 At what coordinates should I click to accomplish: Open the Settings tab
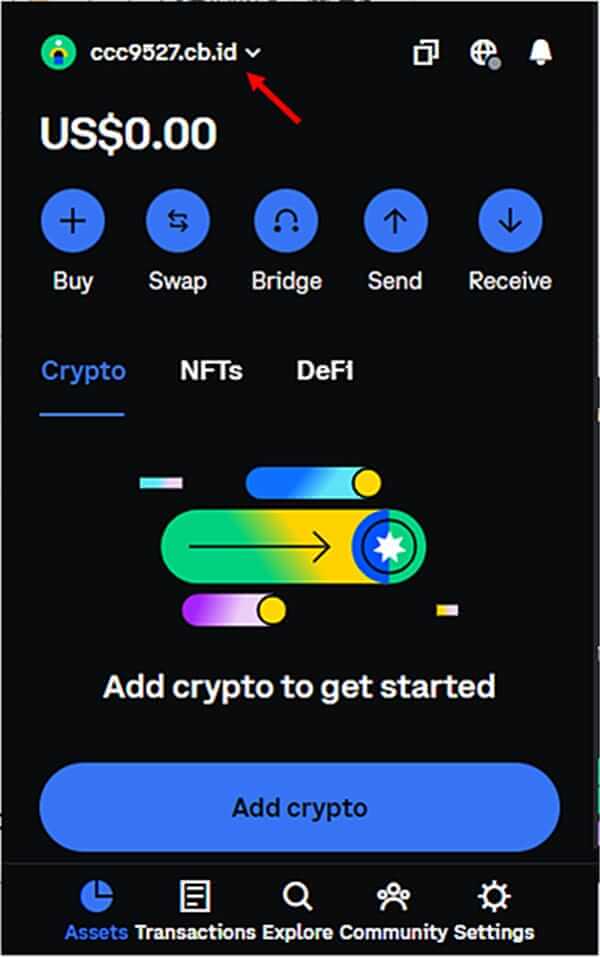494,910
